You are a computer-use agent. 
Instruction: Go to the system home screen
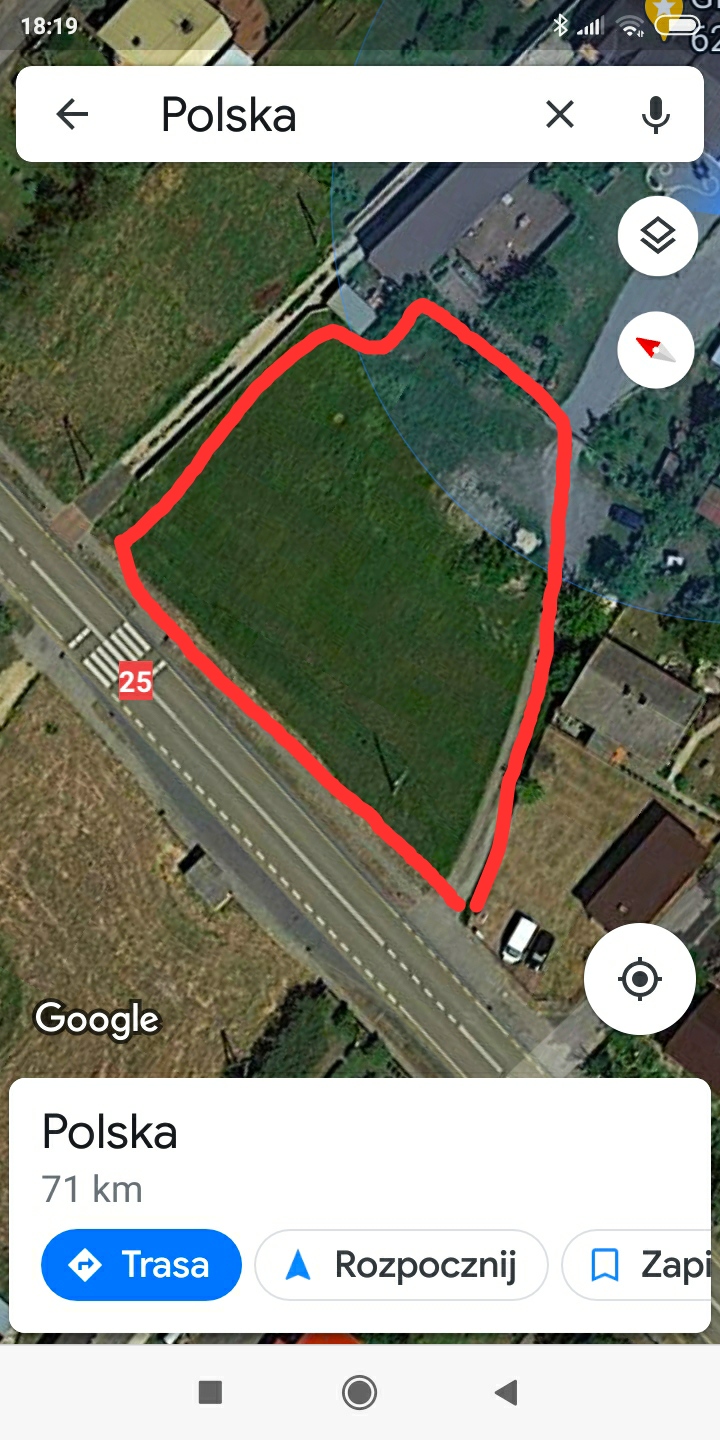click(x=359, y=1392)
